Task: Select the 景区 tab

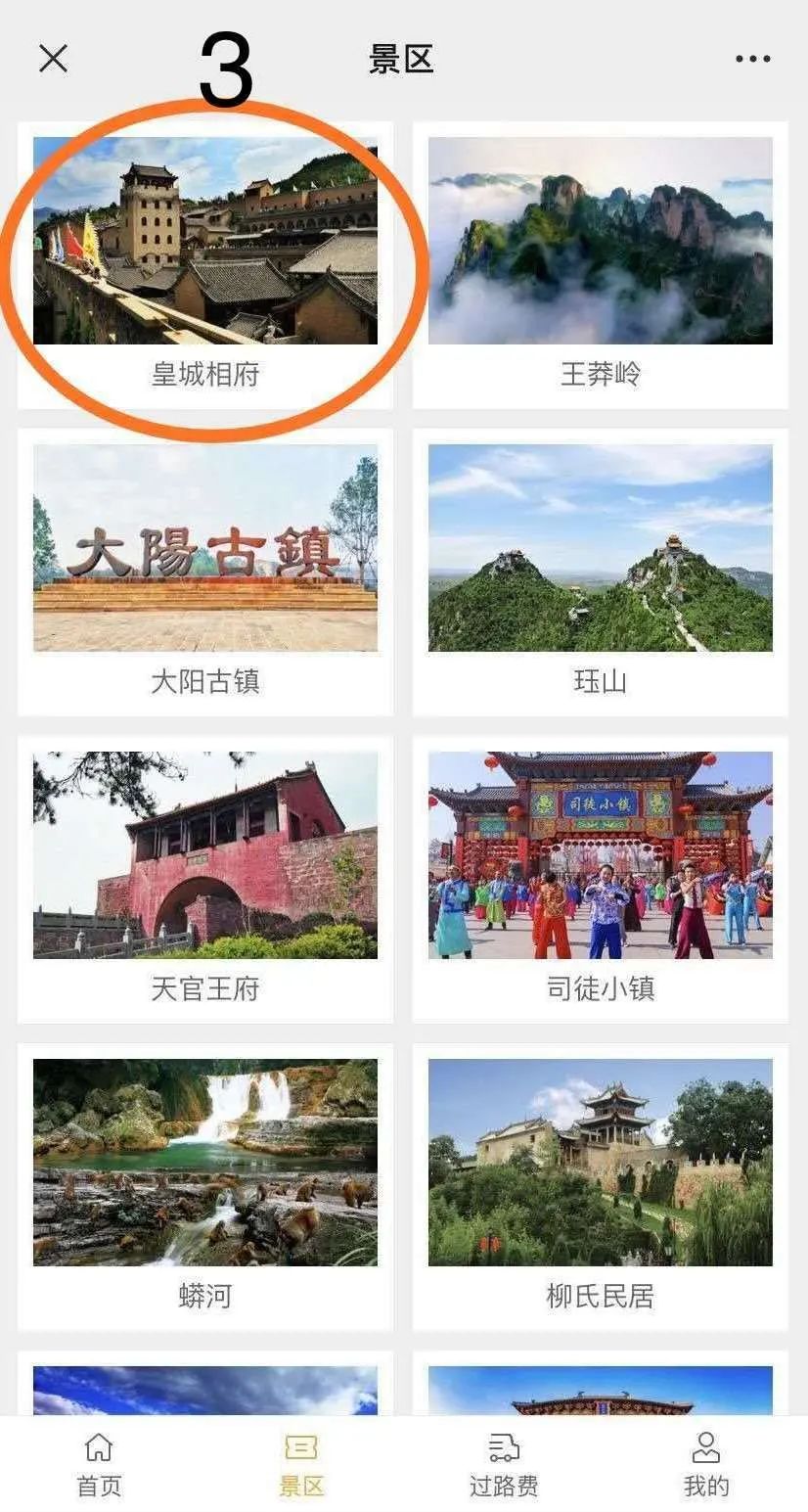Action: tap(301, 1464)
